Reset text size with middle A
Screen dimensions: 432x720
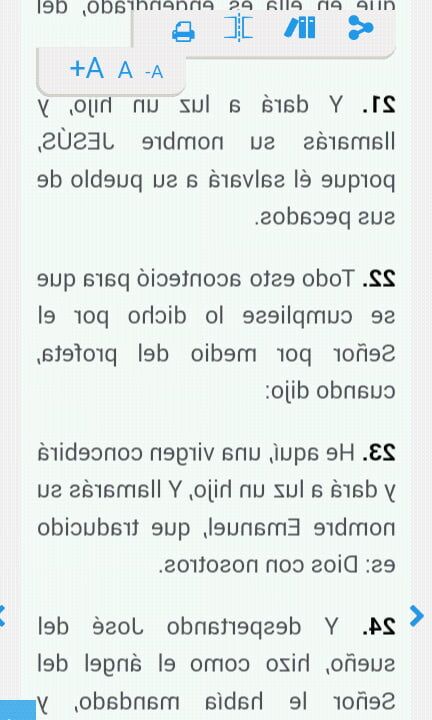pyautogui.click(x=125, y=70)
